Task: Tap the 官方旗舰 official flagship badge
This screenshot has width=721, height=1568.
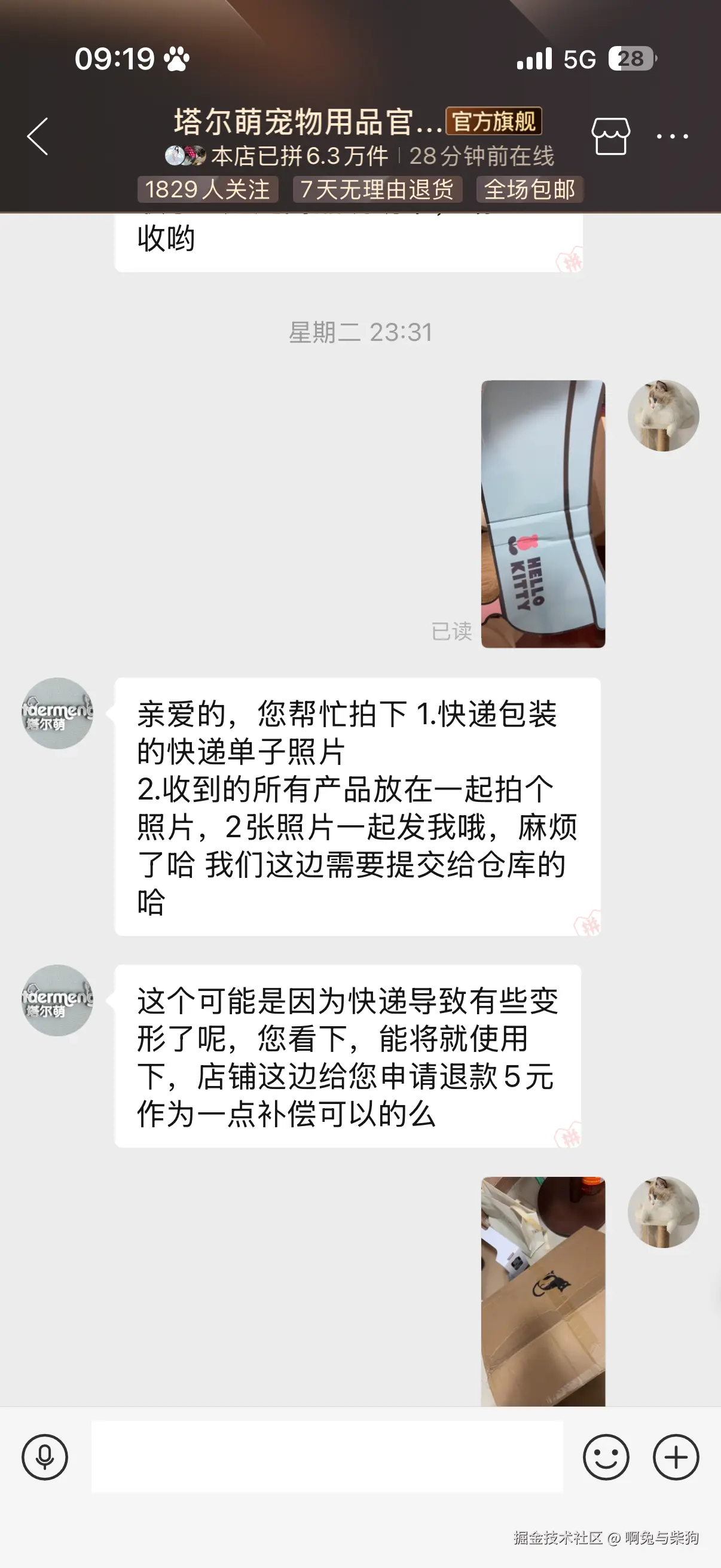Action: tap(492, 122)
